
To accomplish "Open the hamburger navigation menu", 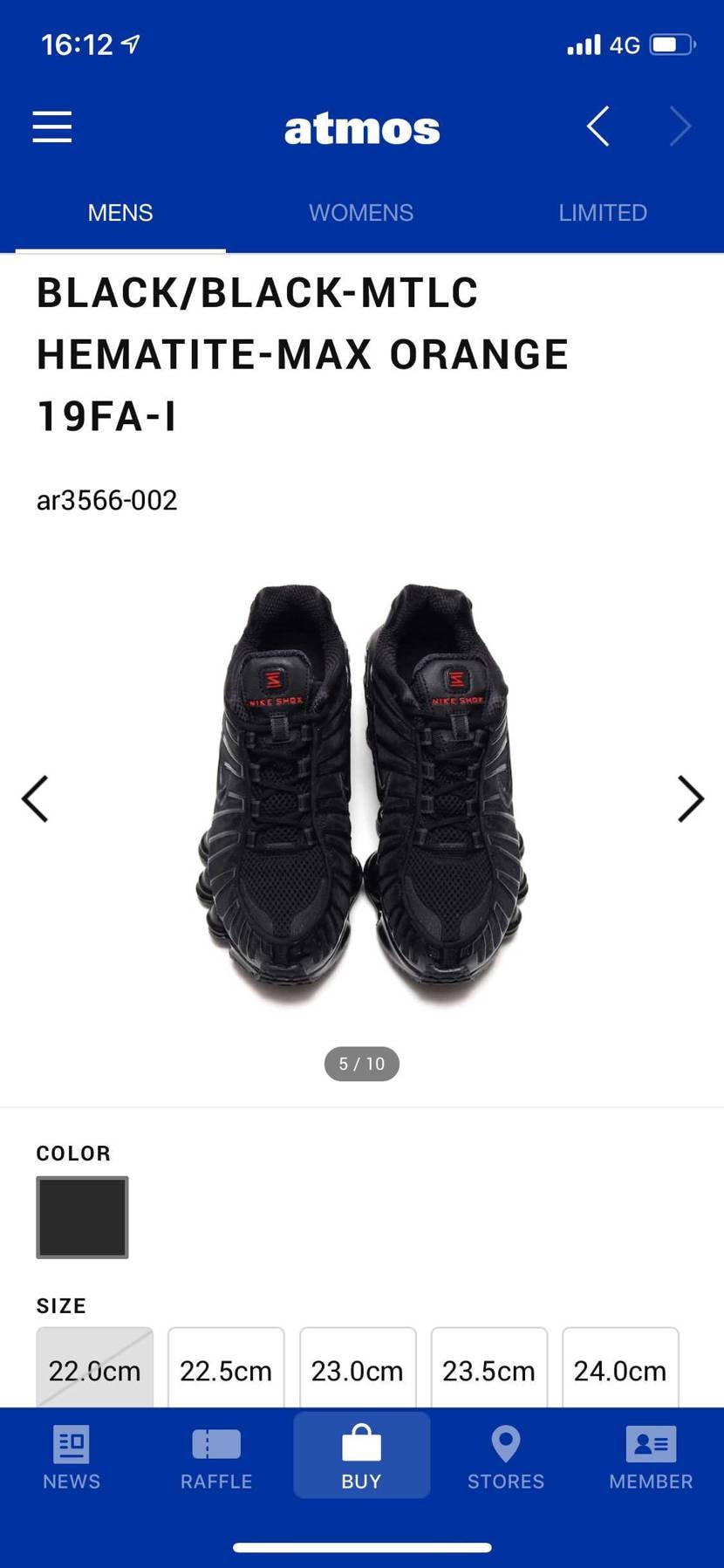I will [x=51, y=127].
